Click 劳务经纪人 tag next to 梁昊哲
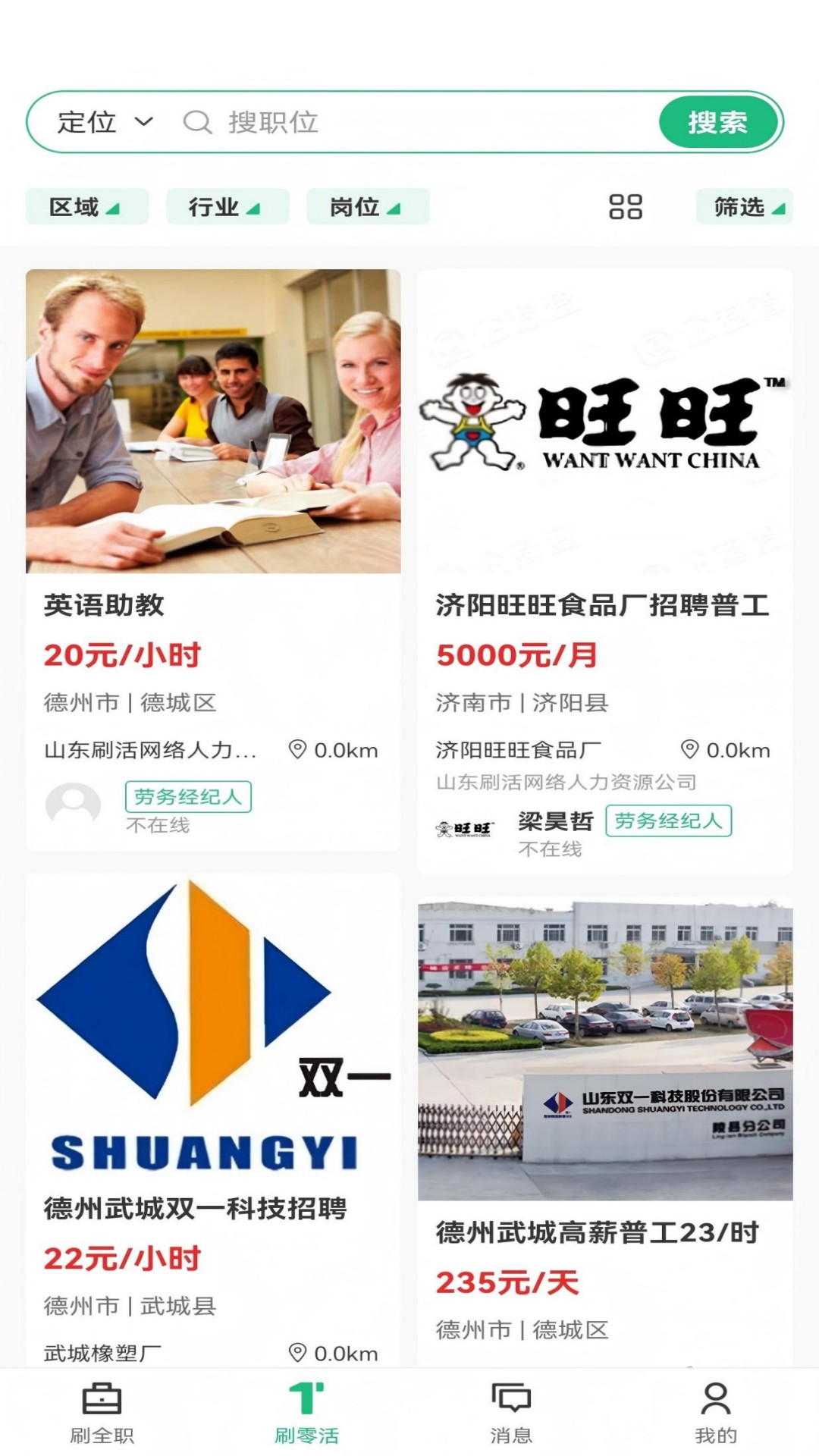The height and width of the screenshot is (1456, 819). (670, 821)
